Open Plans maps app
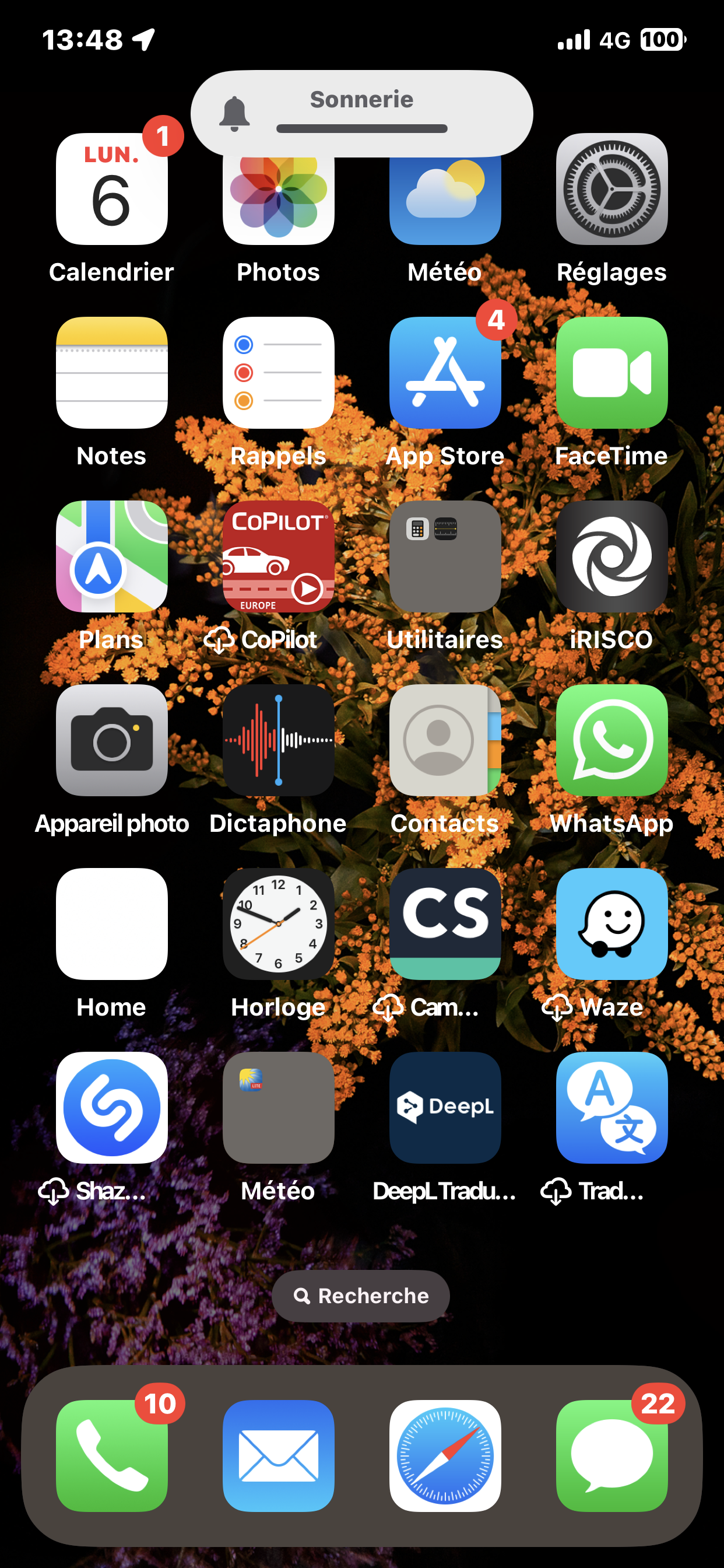The width and height of the screenshot is (724, 1568). 111,556
